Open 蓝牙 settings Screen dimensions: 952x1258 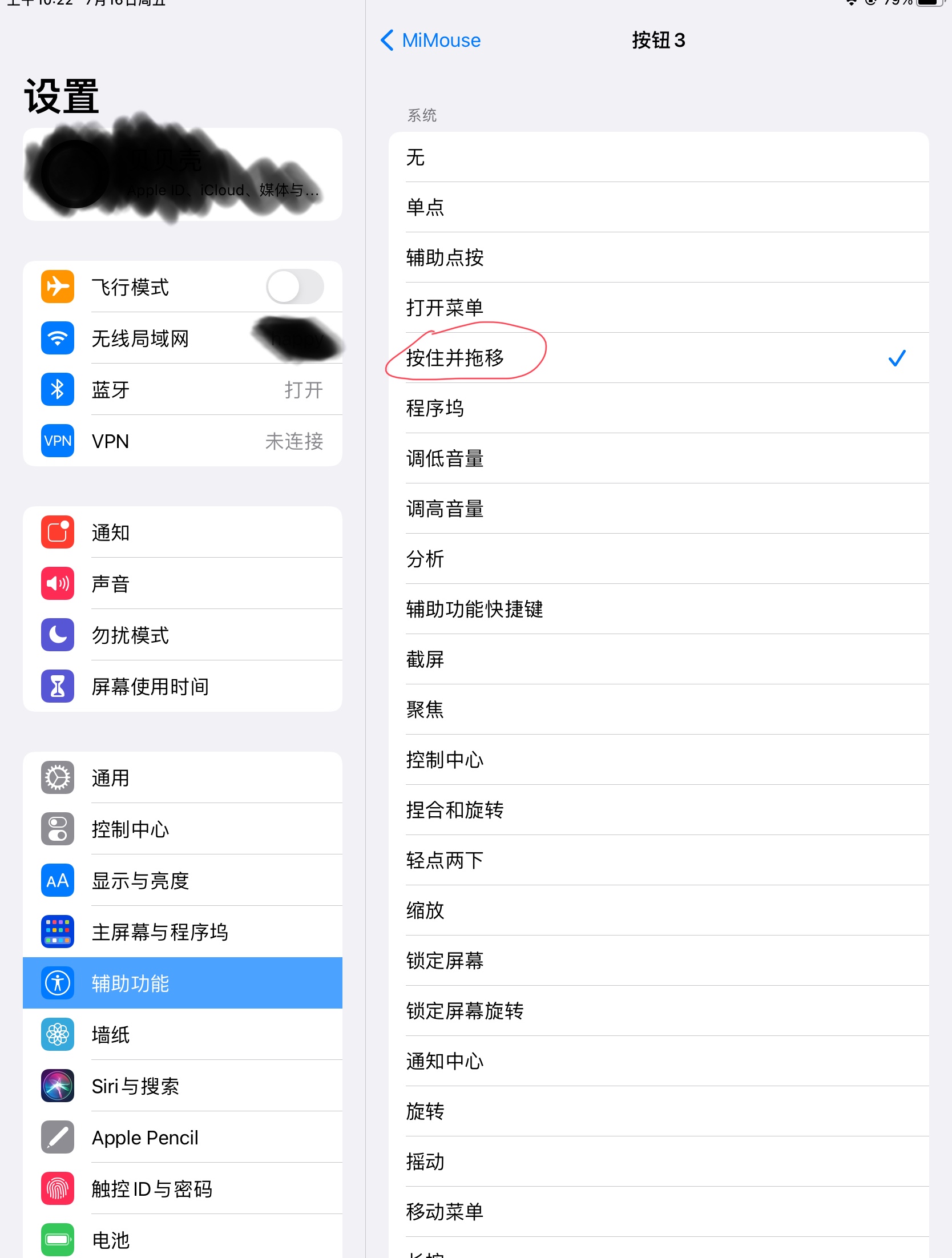coord(183,390)
